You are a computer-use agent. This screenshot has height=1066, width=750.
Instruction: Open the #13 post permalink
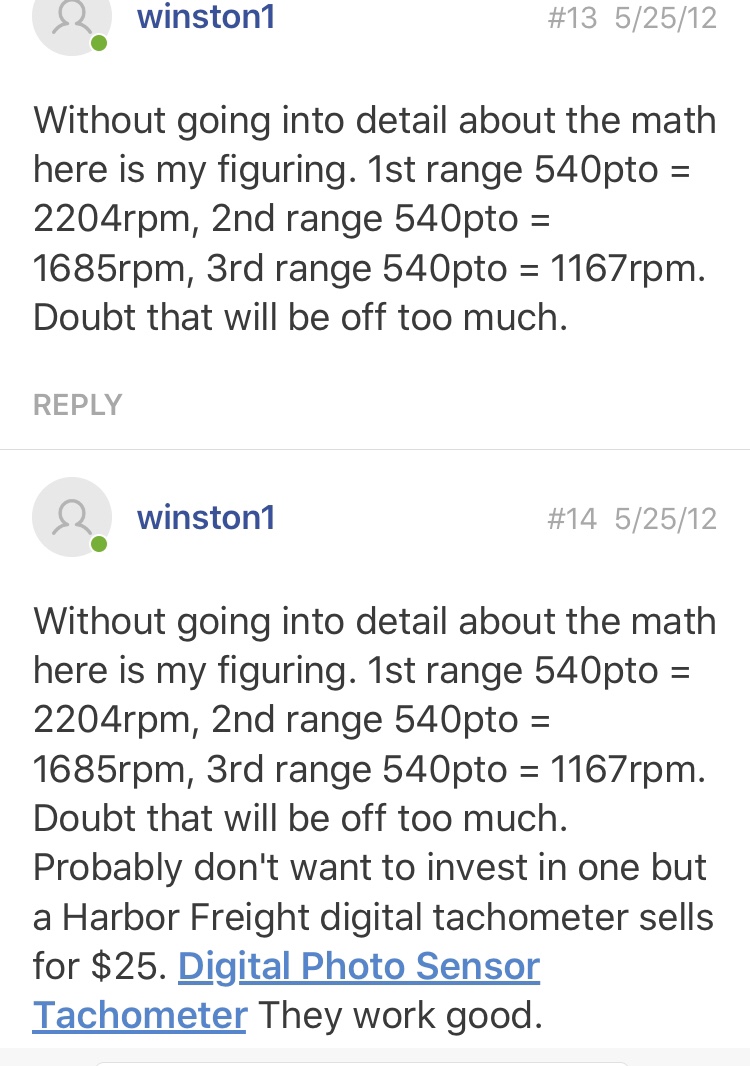(572, 18)
